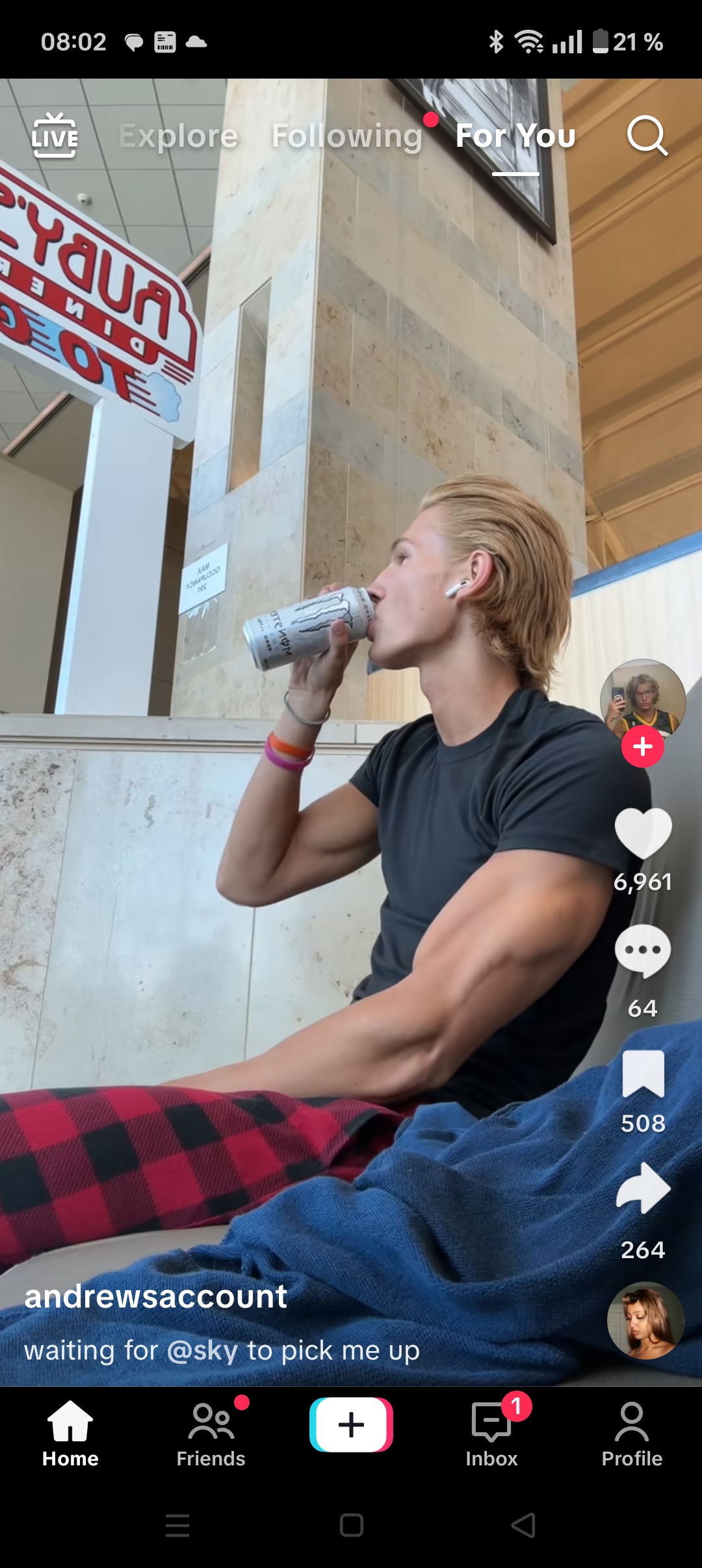Screen dimensions: 702x1568
Task: Switch to the Explore tab
Action: click(179, 136)
